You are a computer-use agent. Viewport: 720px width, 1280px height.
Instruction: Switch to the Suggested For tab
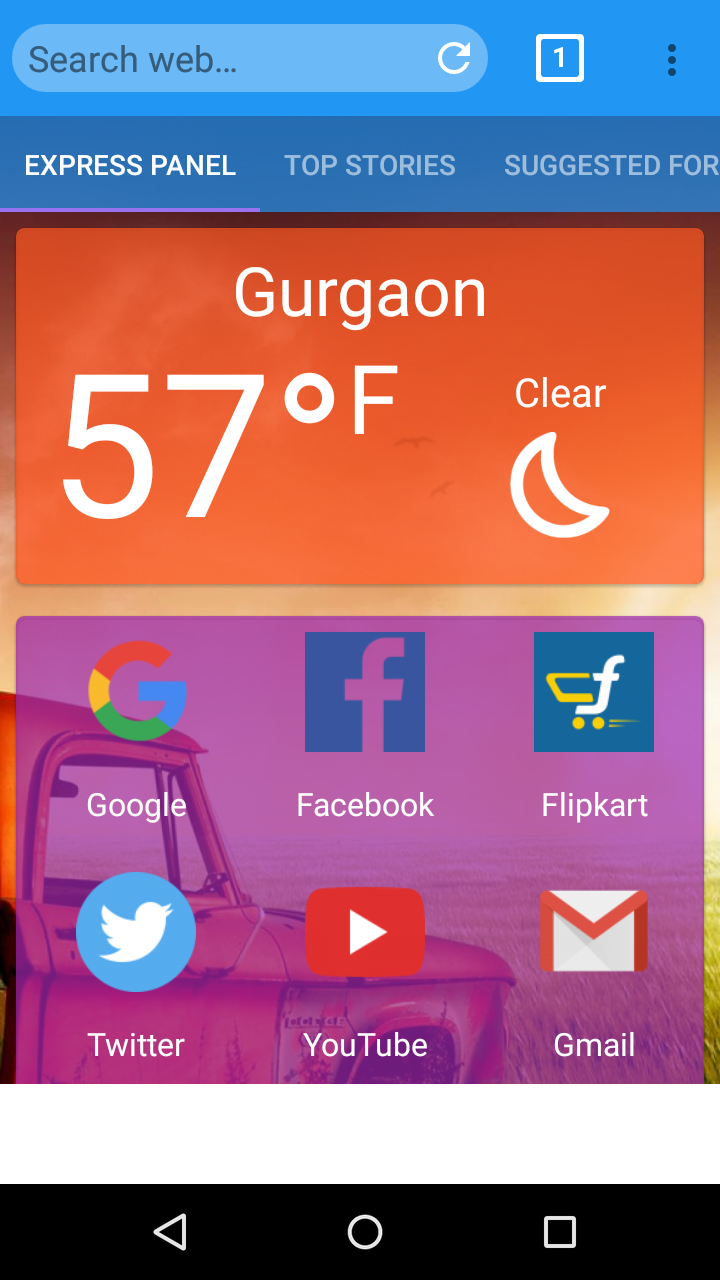pos(610,165)
